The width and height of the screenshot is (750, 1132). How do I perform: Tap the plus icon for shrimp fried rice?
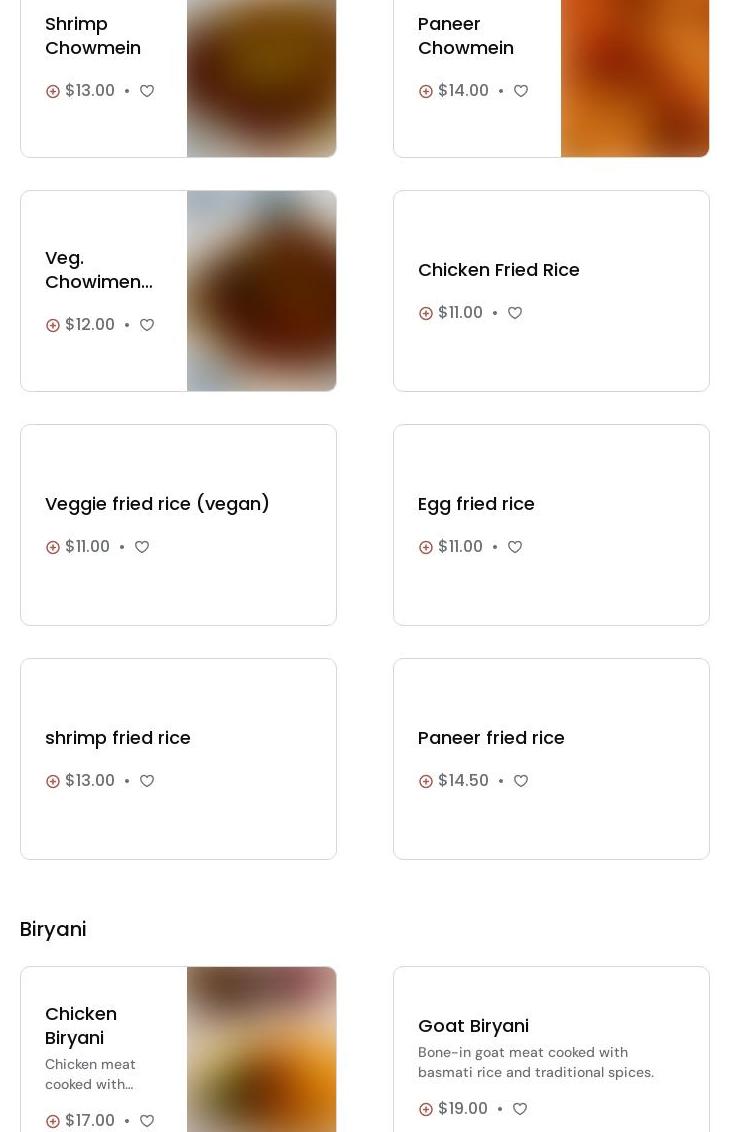pos(53,781)
